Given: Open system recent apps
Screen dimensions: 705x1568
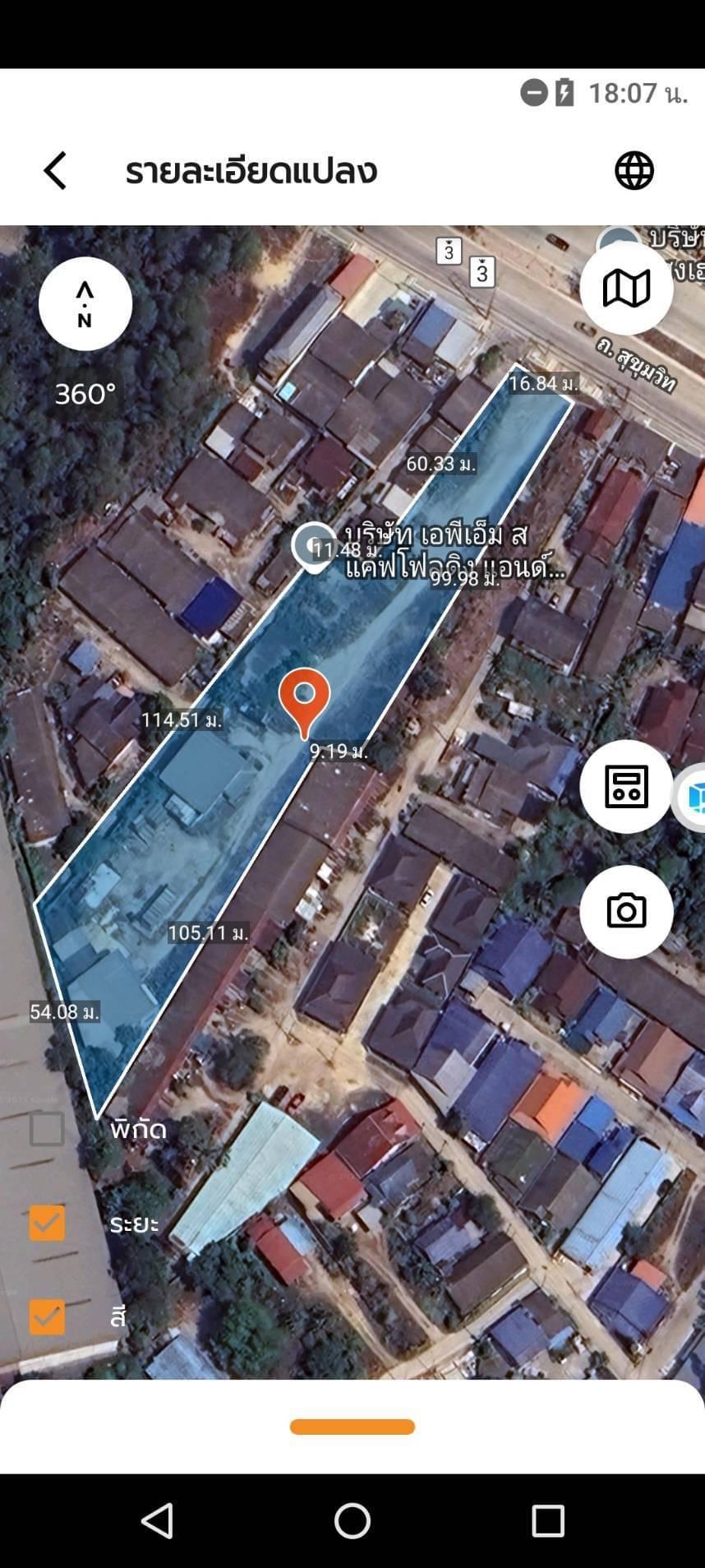Looking at the screenshot, I should [548, 1521].
